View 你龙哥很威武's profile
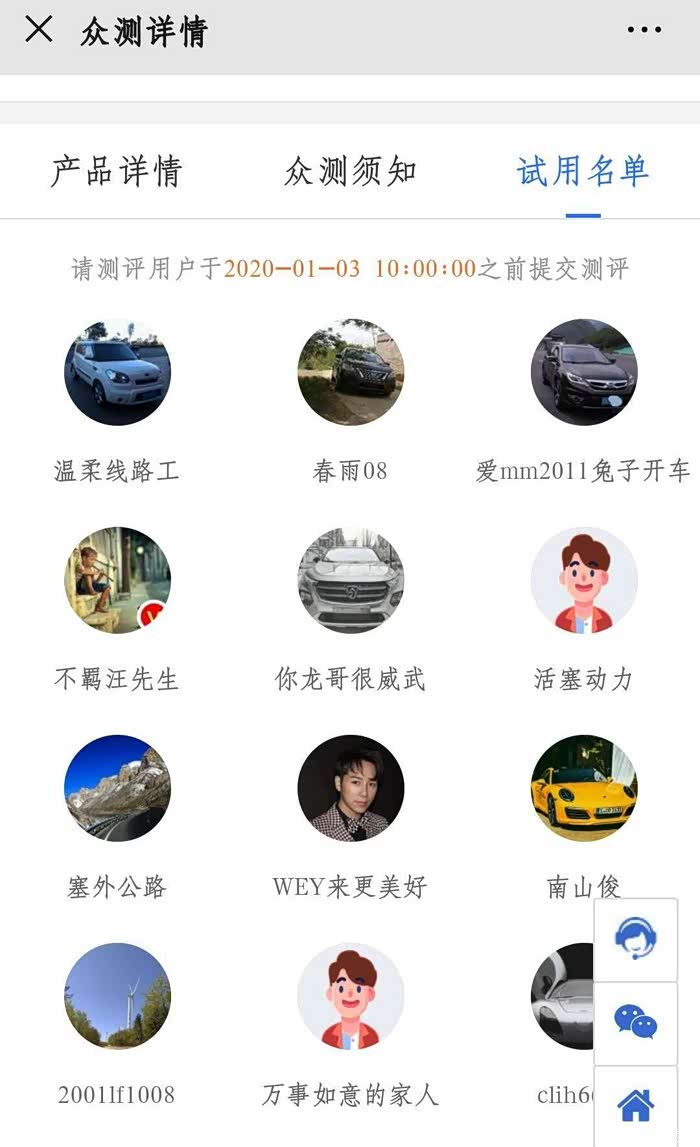The image size is (700, 1147). point(350,580)
